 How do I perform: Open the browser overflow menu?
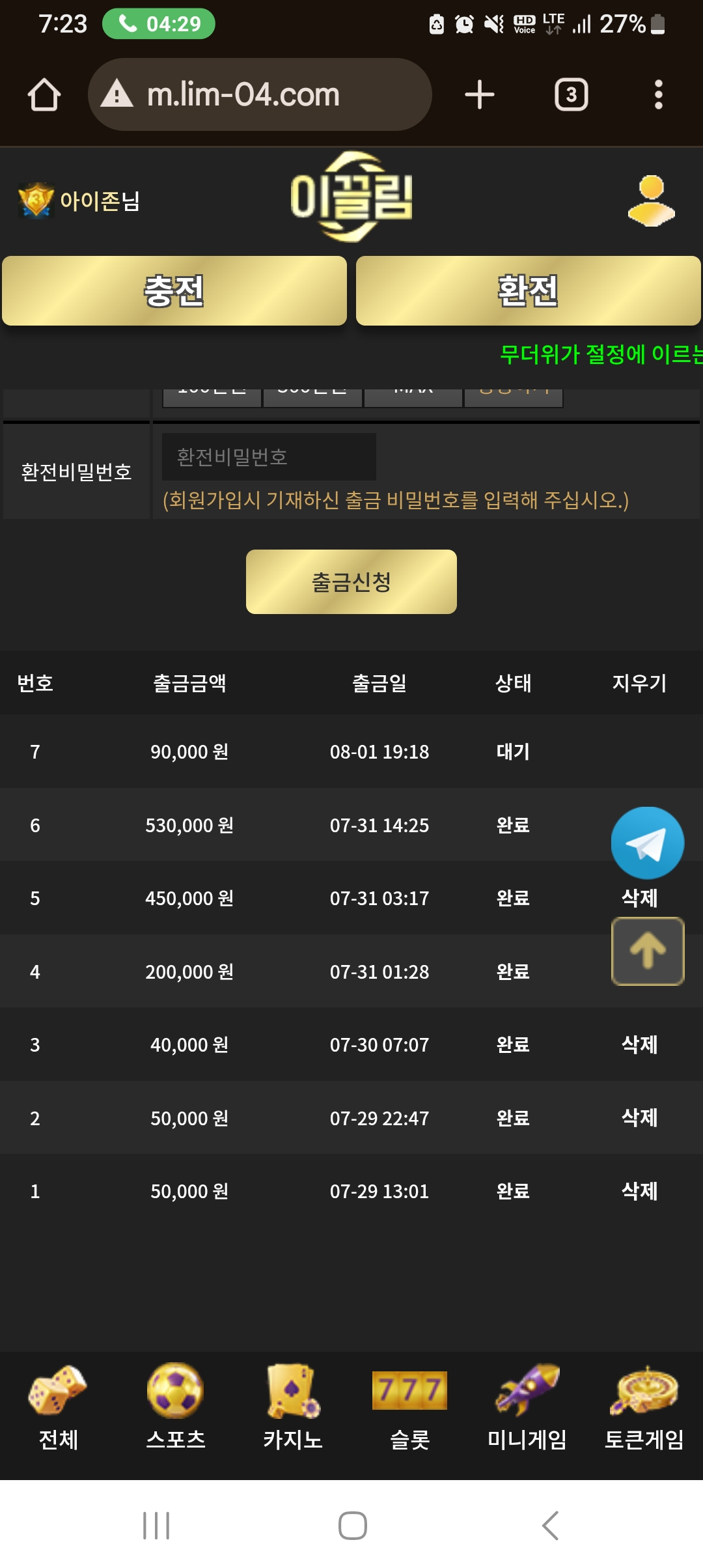click(659, 94)
